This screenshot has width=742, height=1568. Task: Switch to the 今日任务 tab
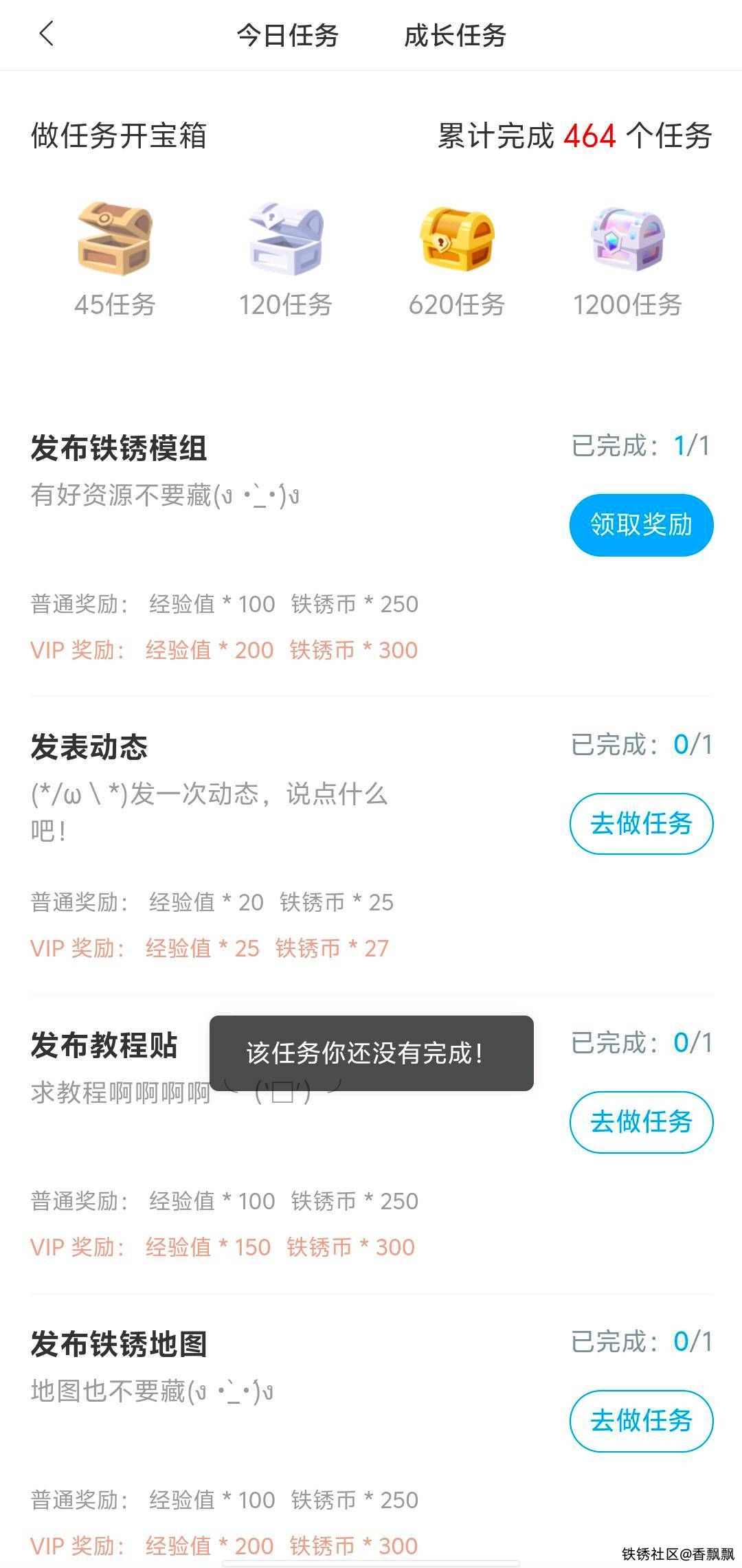pyautogui.click(x=287, y=36)
